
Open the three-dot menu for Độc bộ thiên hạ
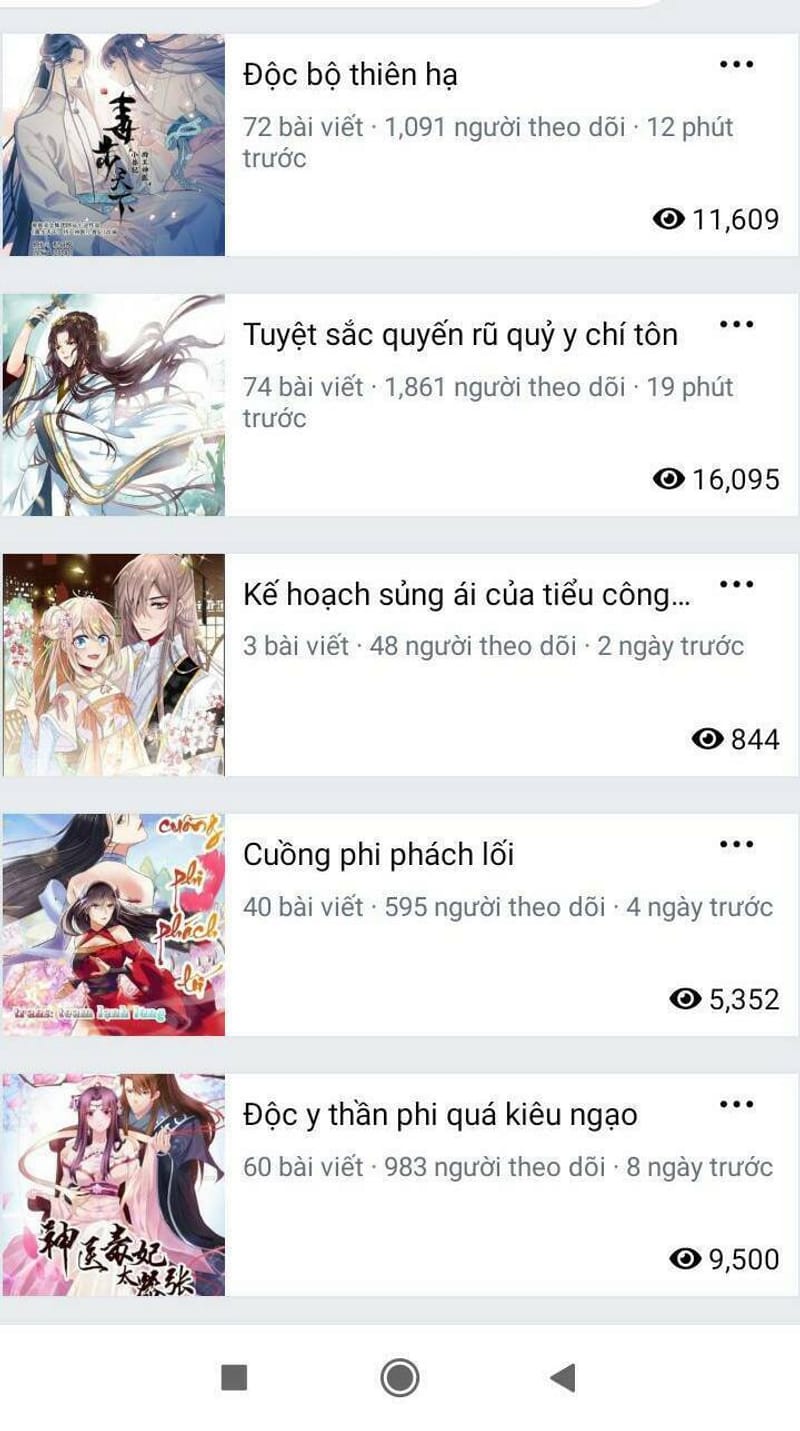click(x=736, y=65)
